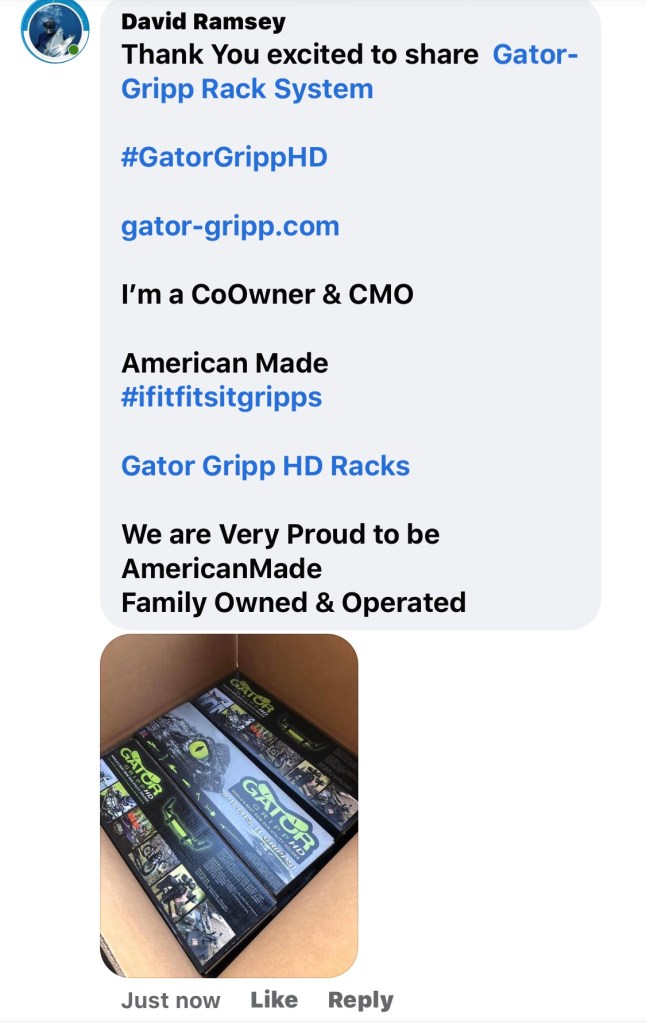646x1023 pixels.
Task: Like David Ramsey's comment
Action: (274, 1000)
